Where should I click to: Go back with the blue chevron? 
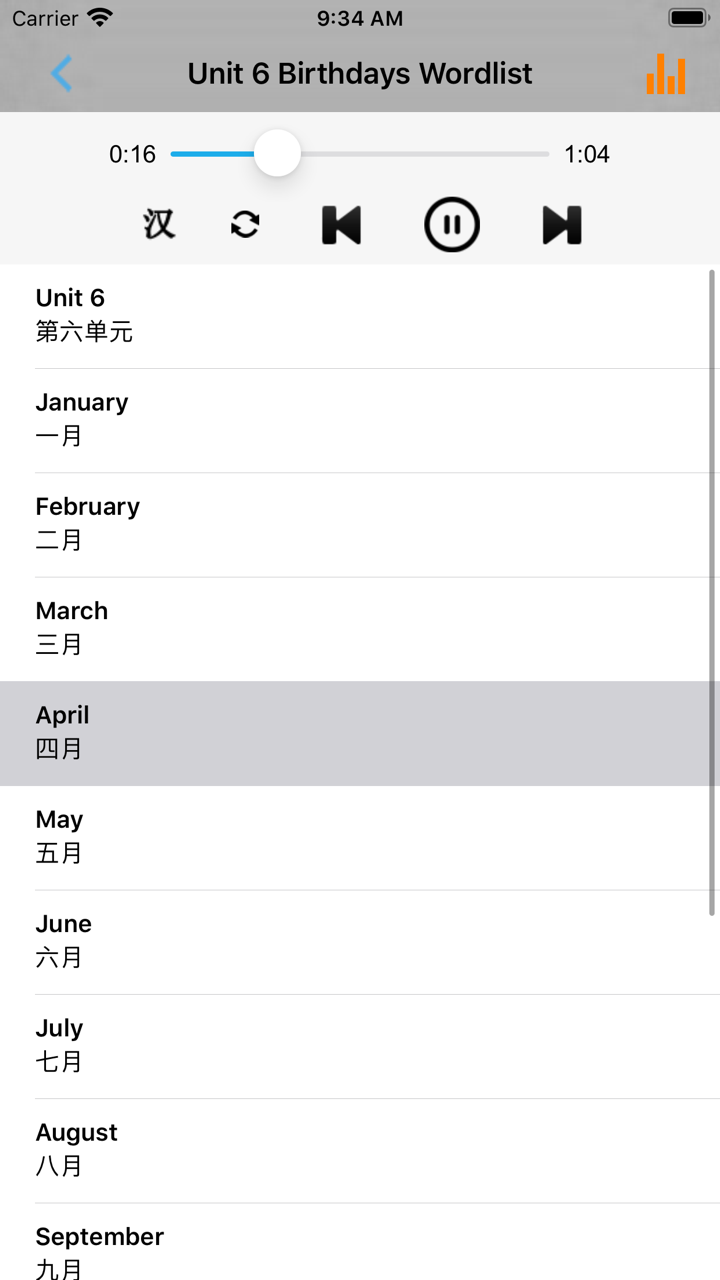pos(62,74)
